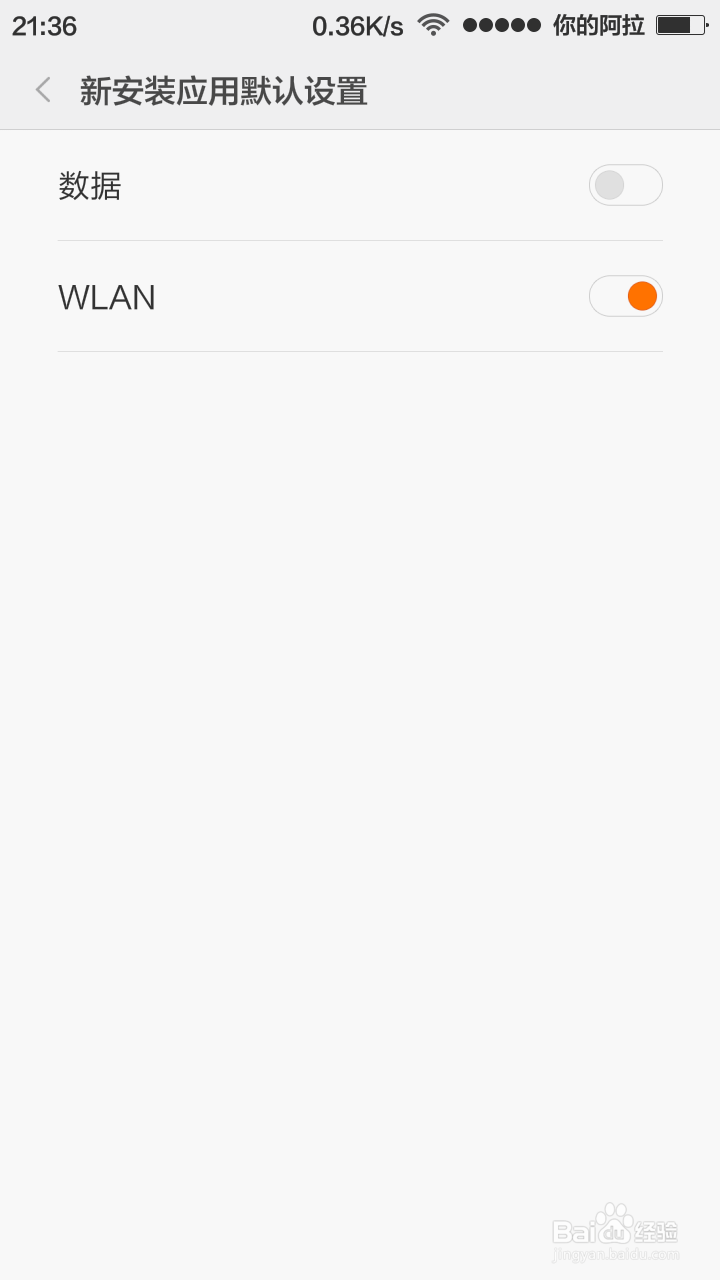This screenshot has width=720, height=1280.
Task: Click the header bar title text
Action: tap(222, 90)
